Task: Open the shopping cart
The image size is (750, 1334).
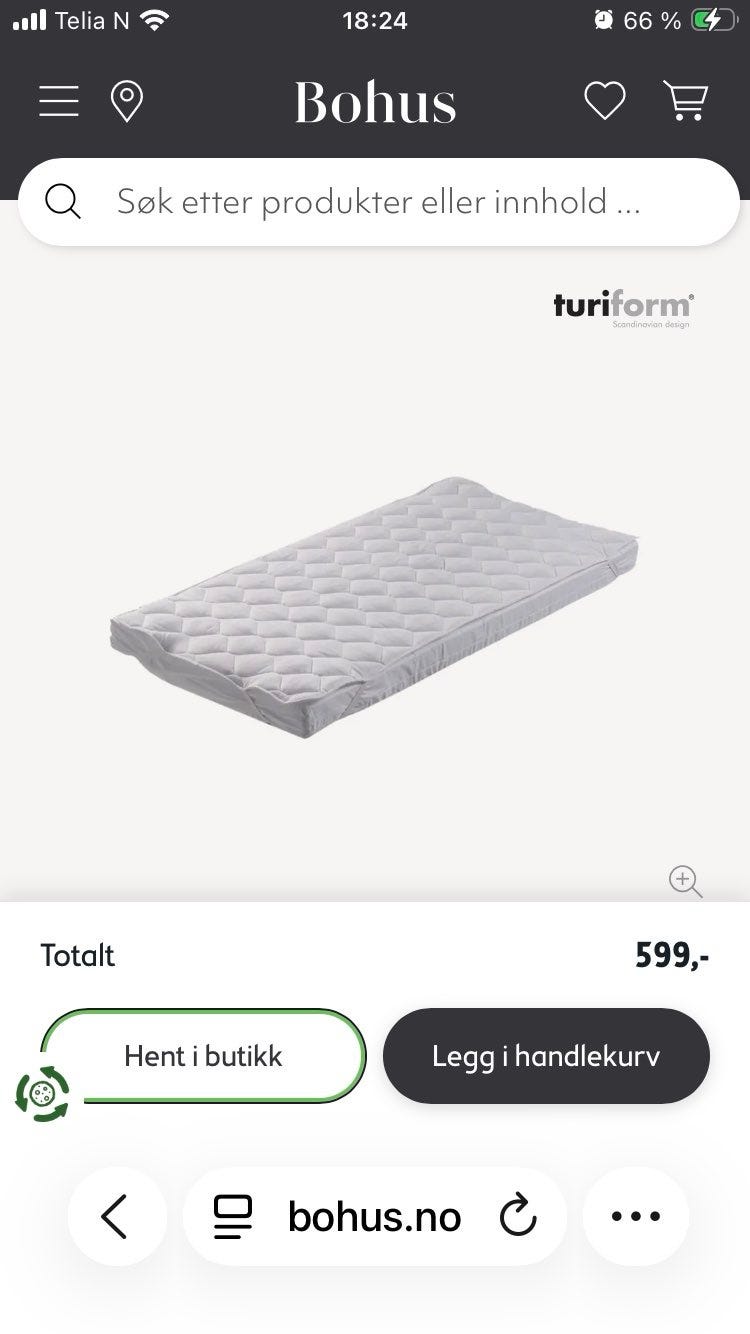Action: [685, 101]
